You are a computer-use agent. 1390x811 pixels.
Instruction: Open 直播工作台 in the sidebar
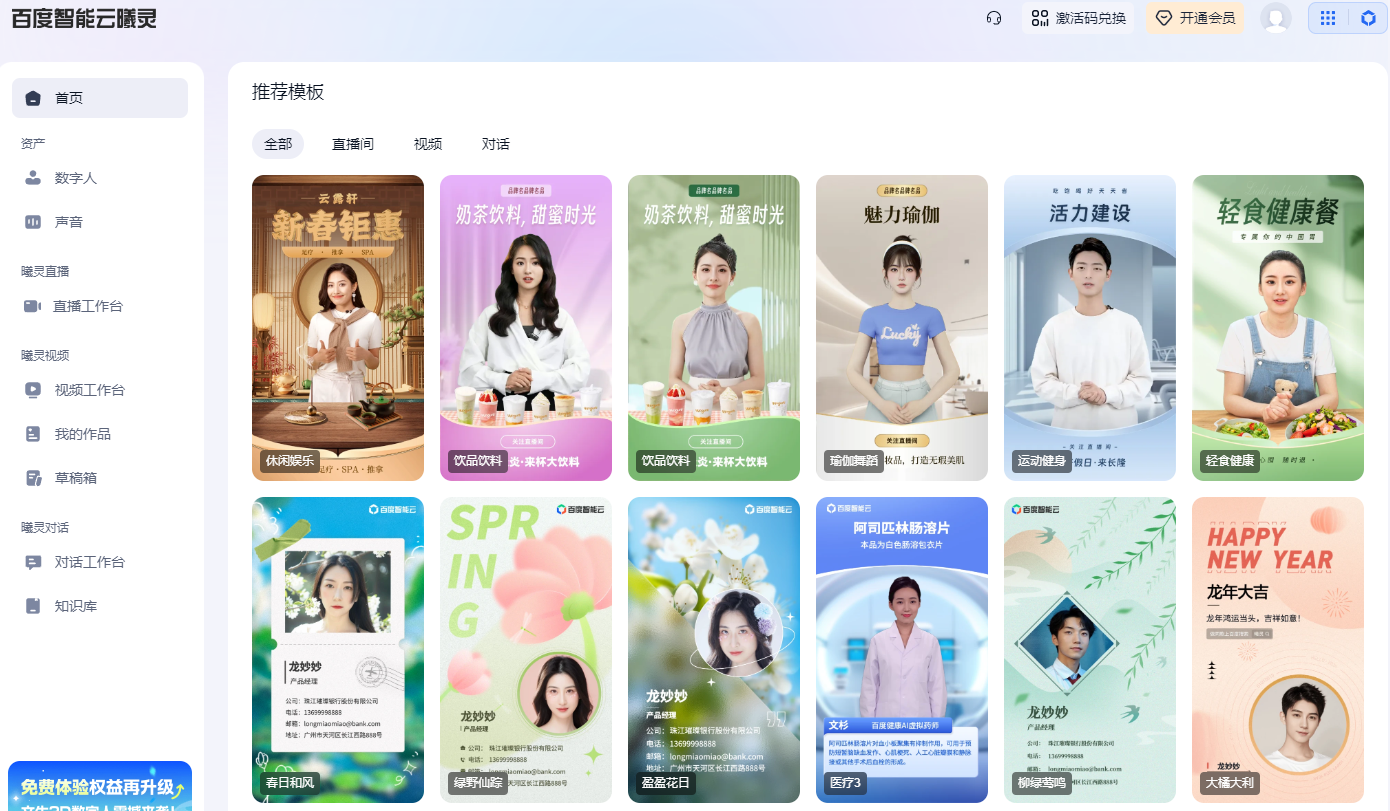coord(87,306)
